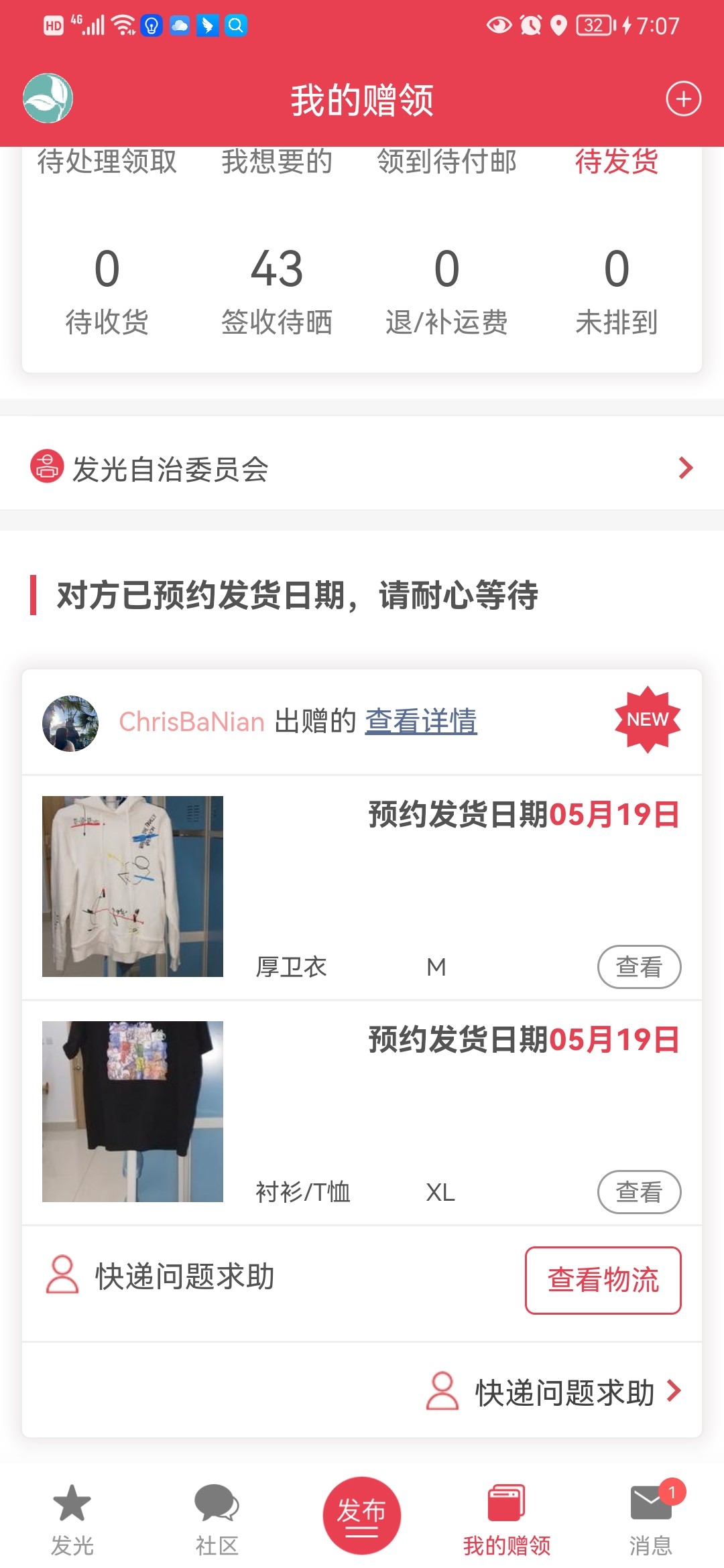Tap 查看 for the 衬衫/T恤 item
The image size is (724, 1568).
(x=638, y=1191)
